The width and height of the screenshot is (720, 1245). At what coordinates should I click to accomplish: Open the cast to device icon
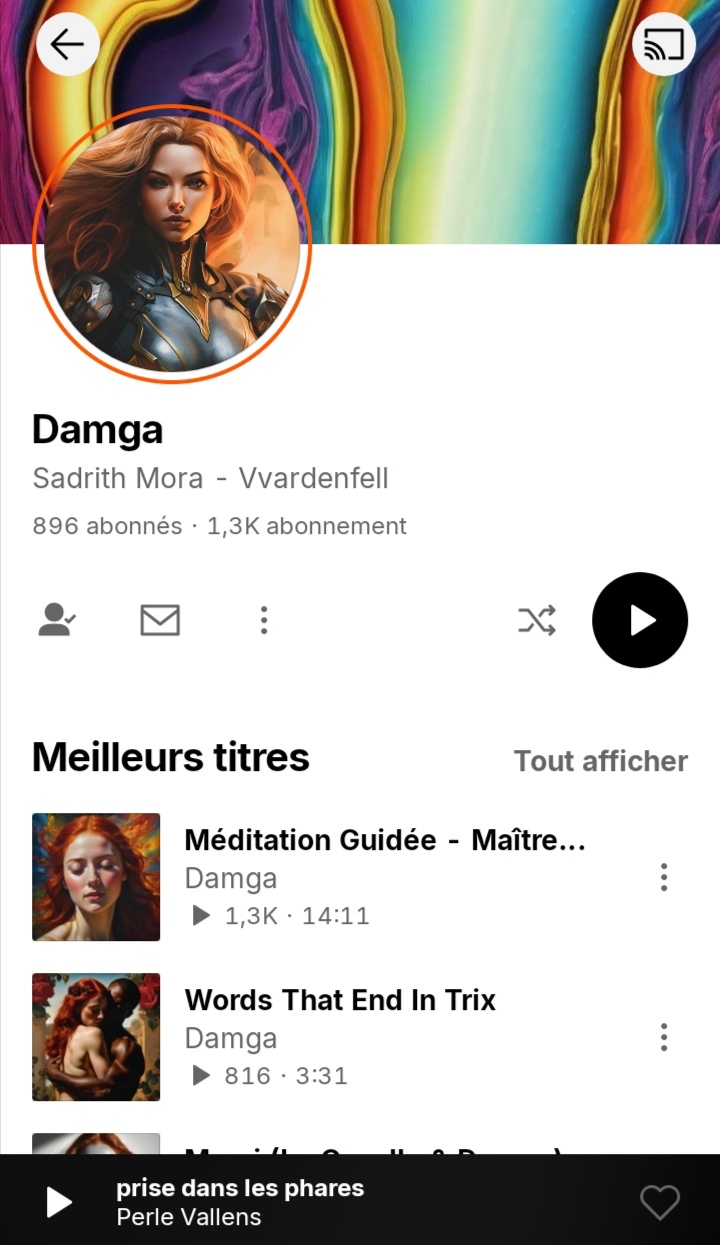[664, 44]
